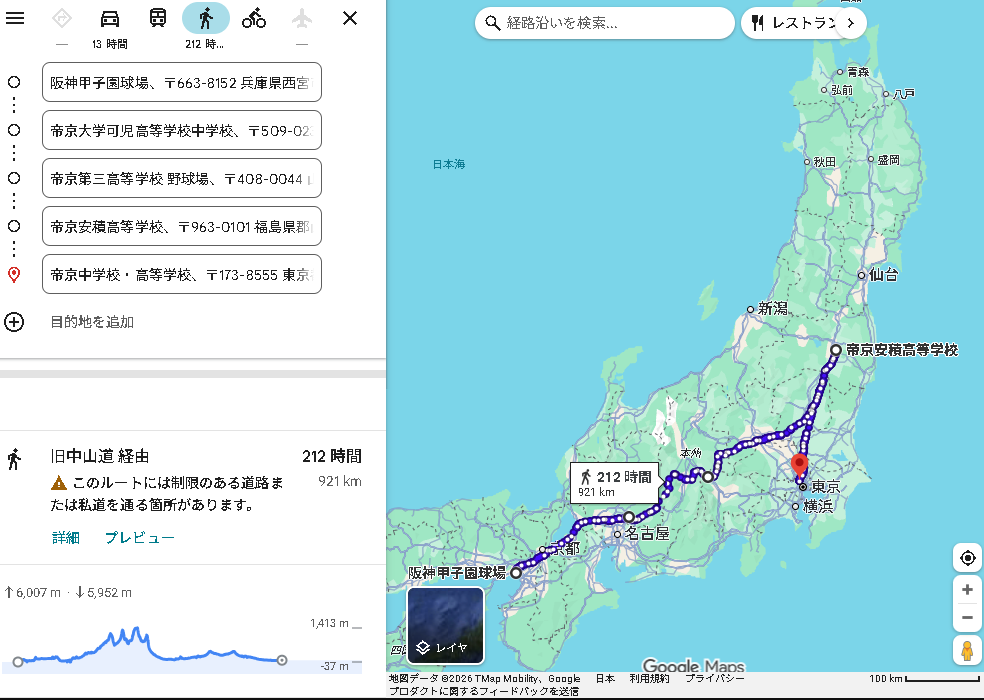Edit the 帝京第三高等学校 野球場 waypoint field
The width and height of the screenshot is (984, 700).
(182, 178)
